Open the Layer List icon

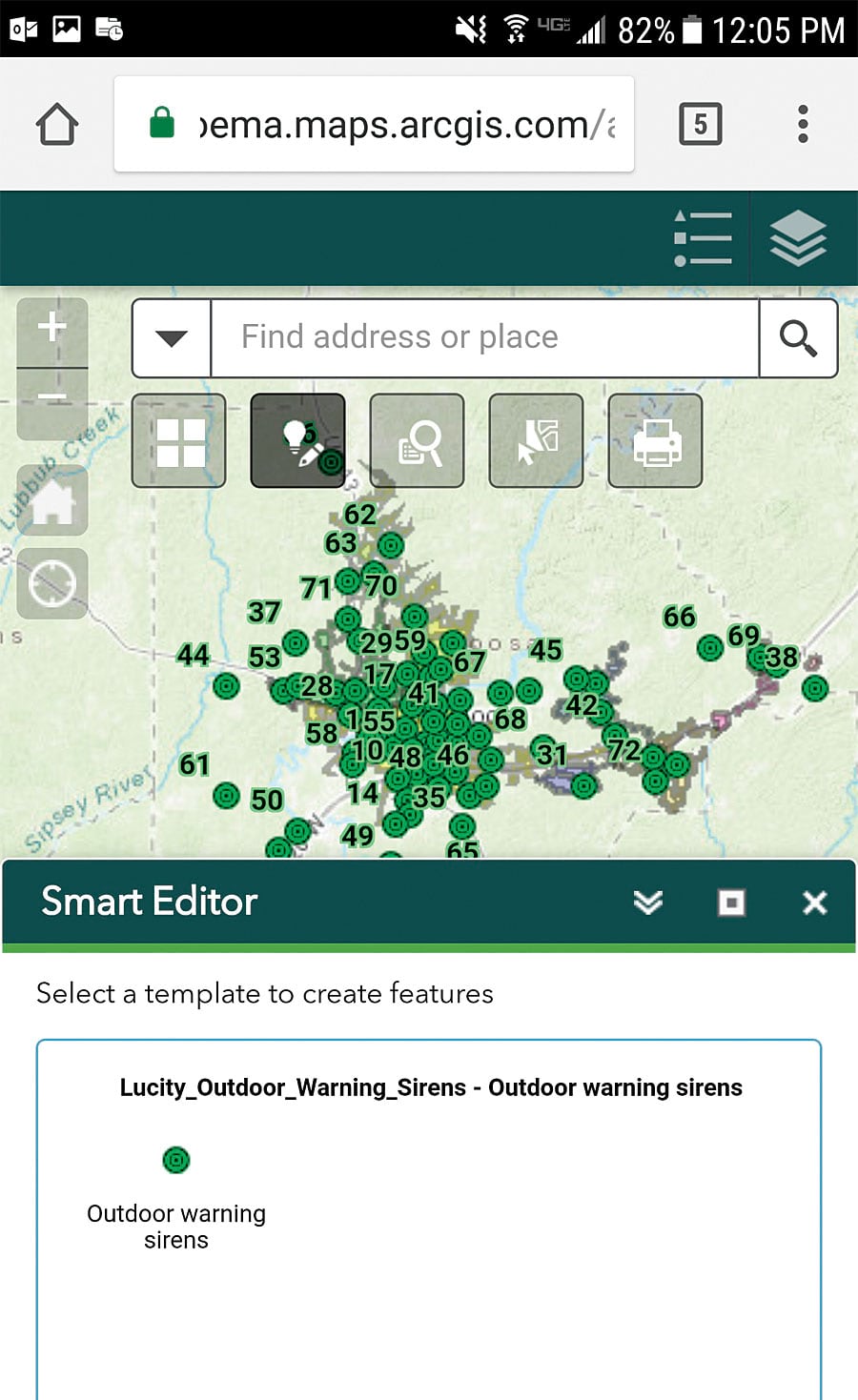[x=801, y=238]
